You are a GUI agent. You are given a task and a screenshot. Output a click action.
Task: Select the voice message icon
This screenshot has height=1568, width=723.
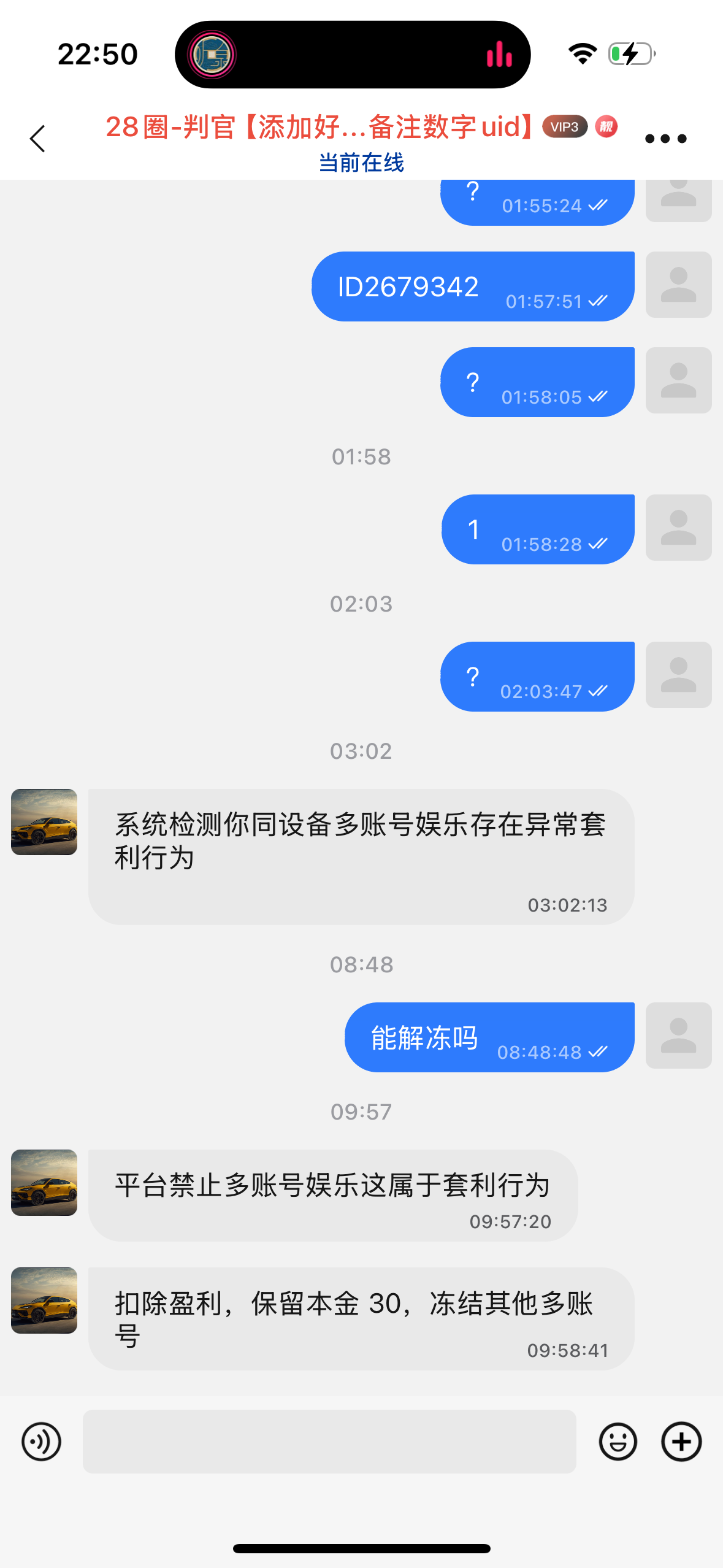(40, 1442)
